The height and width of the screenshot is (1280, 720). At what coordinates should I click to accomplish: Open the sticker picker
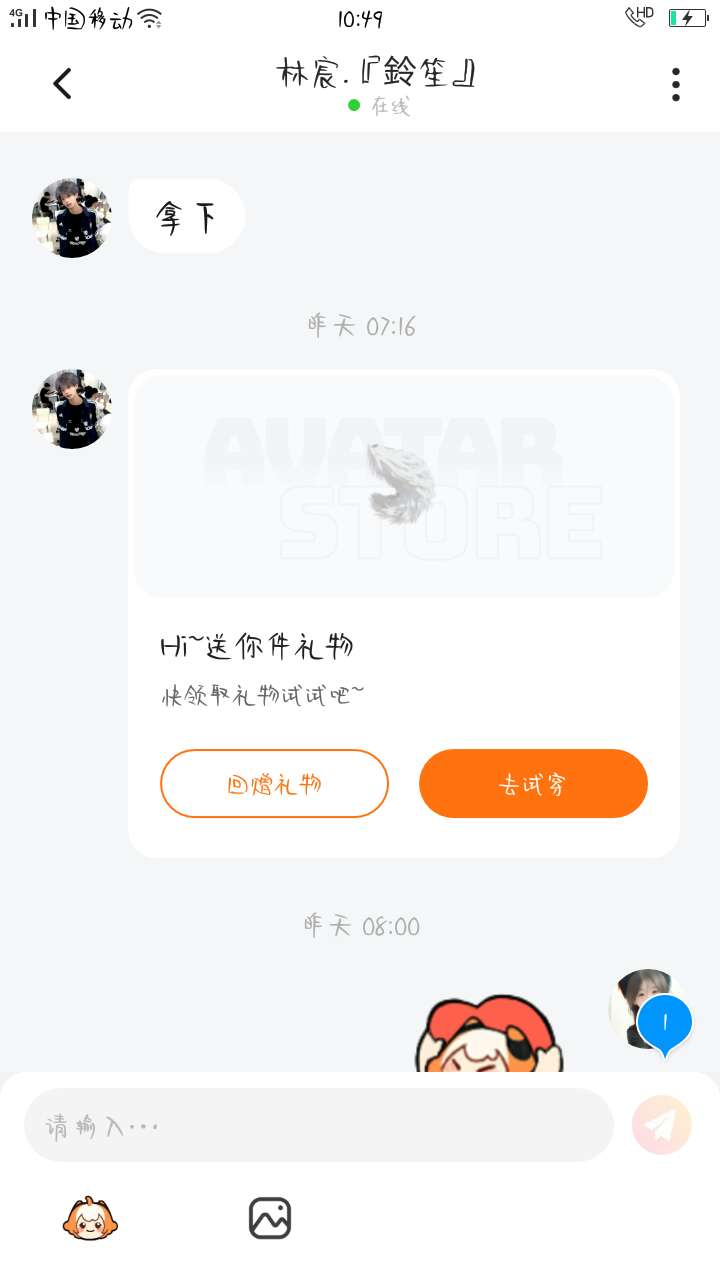coord(90,1218)
